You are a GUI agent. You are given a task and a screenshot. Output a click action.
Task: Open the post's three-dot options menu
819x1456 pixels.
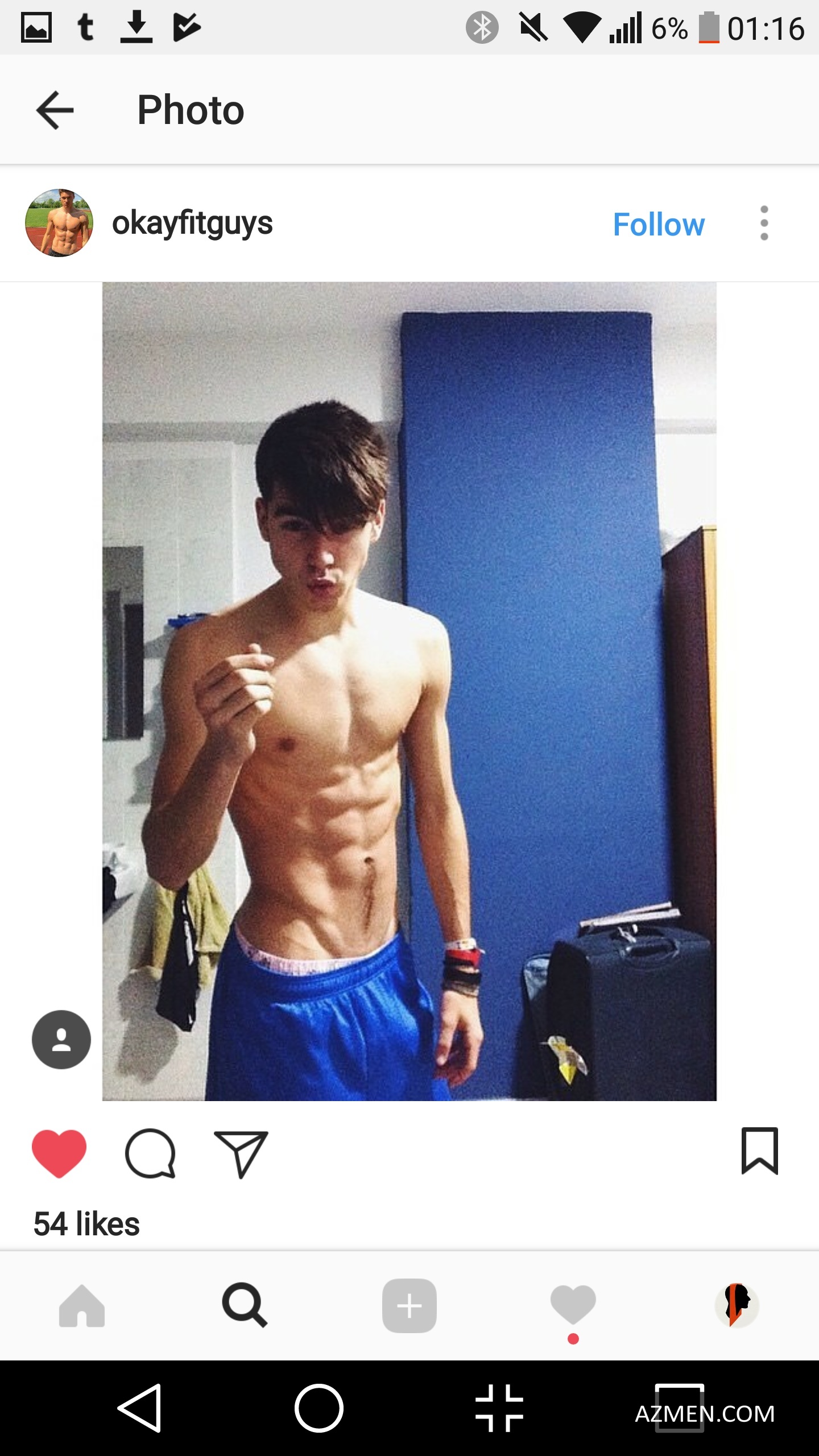764,223
